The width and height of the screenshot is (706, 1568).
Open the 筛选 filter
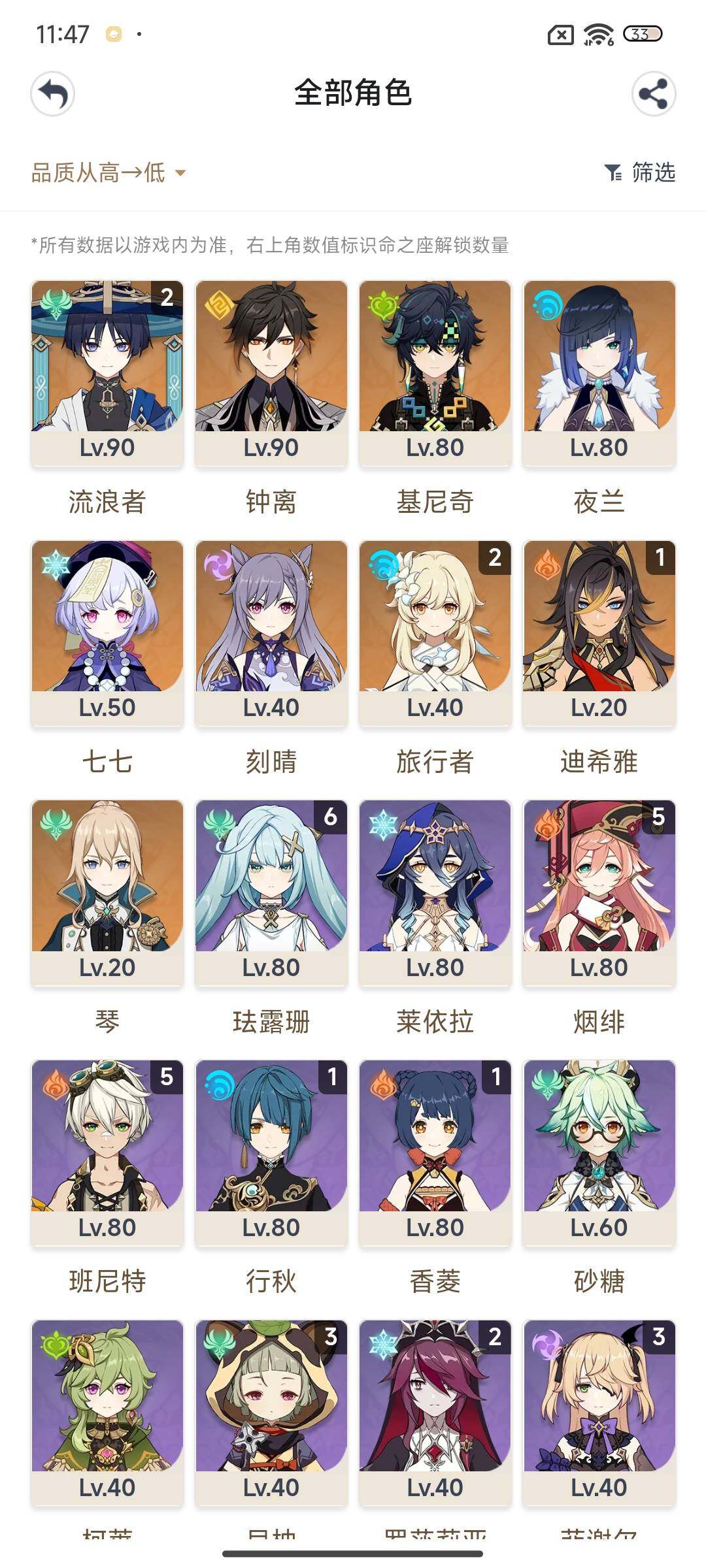640,173
